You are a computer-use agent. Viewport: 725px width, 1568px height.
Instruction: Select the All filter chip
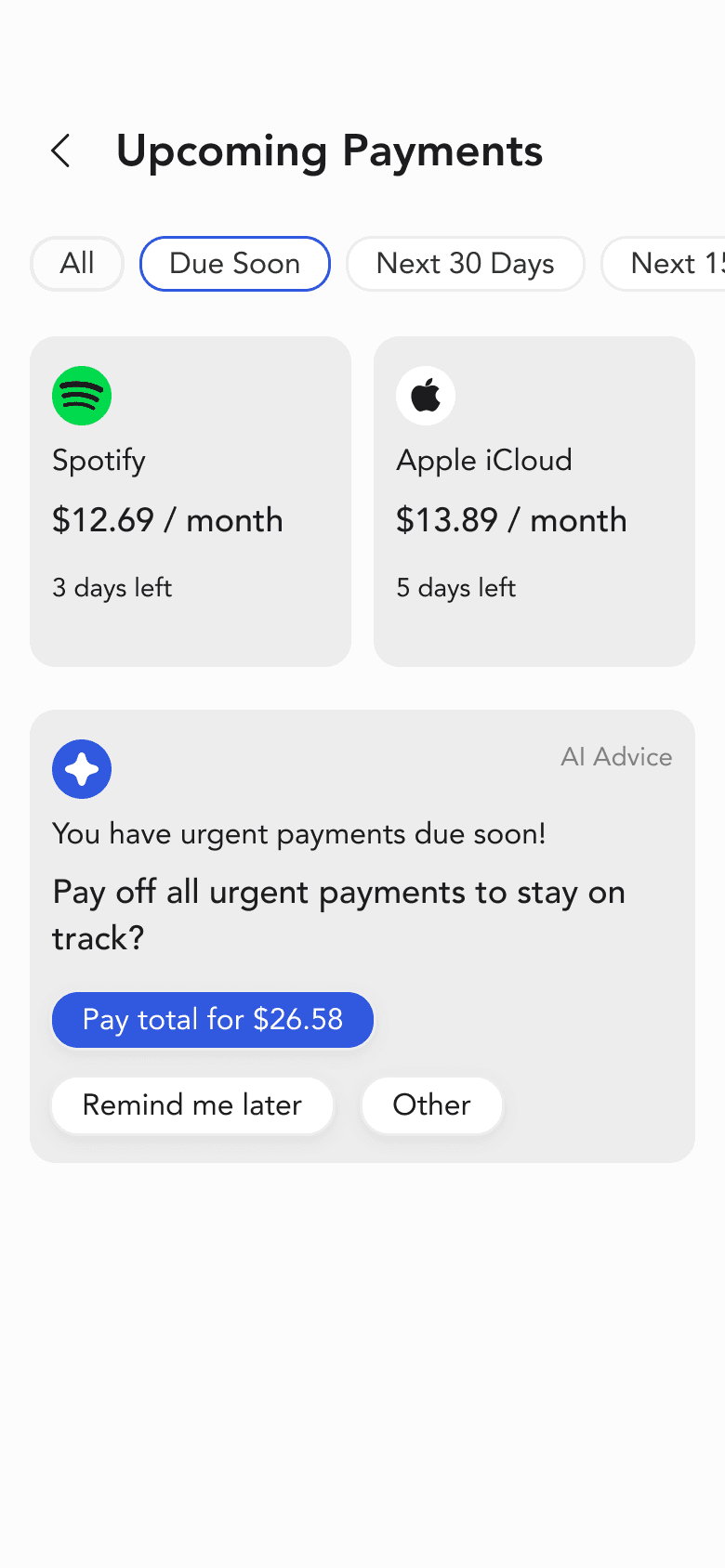(x=77, y=264)
